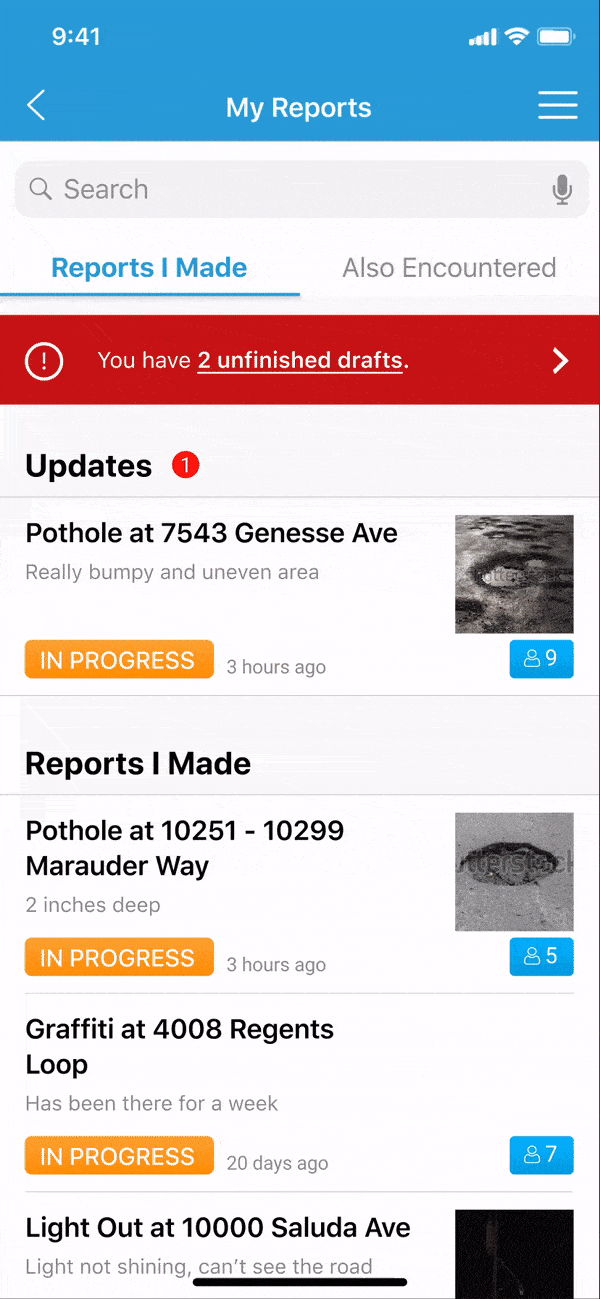This screenshot has width=600, height=1299.
Task: Switch to the Also Encountered tab
Action: coord(449,268)
